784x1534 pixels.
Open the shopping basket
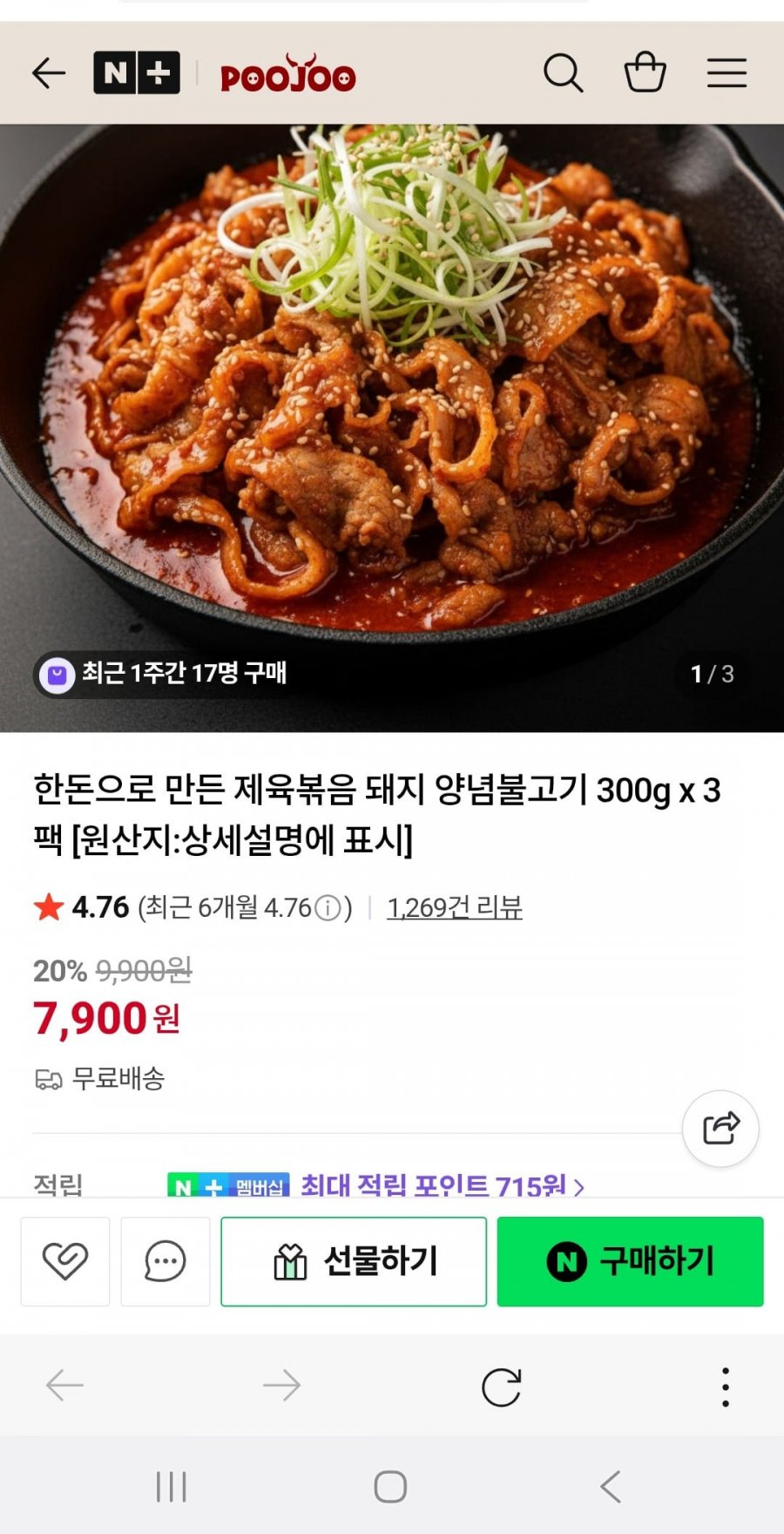(645, 73)
